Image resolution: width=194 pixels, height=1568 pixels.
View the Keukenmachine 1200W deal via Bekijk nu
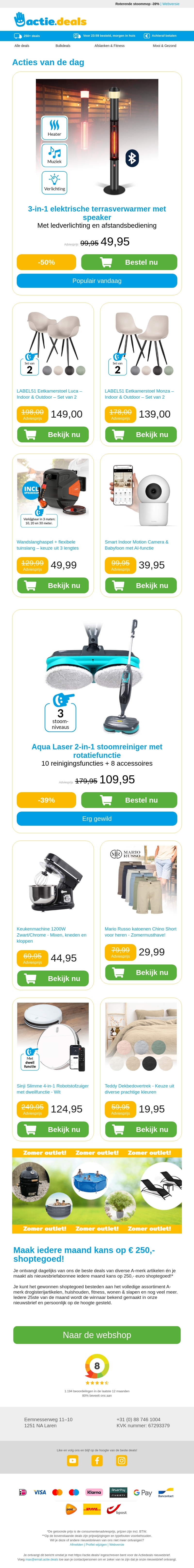[x=53, y=979]
